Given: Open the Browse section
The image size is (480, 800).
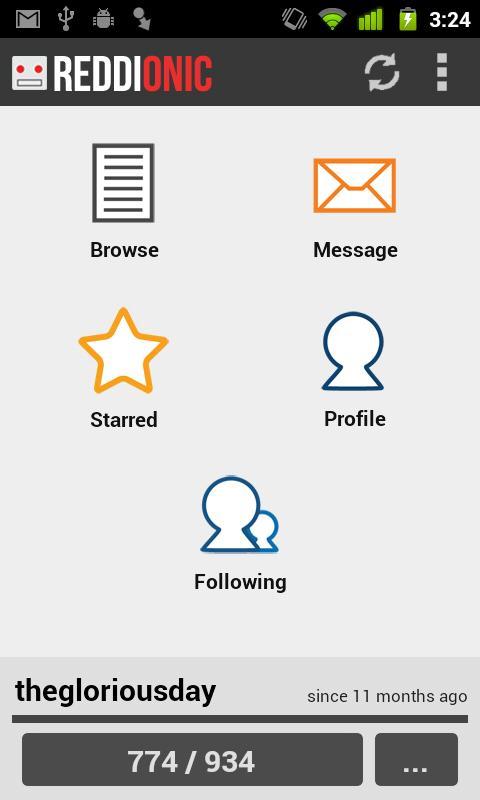Looking at the screenshot, I should tap(124, 202).
